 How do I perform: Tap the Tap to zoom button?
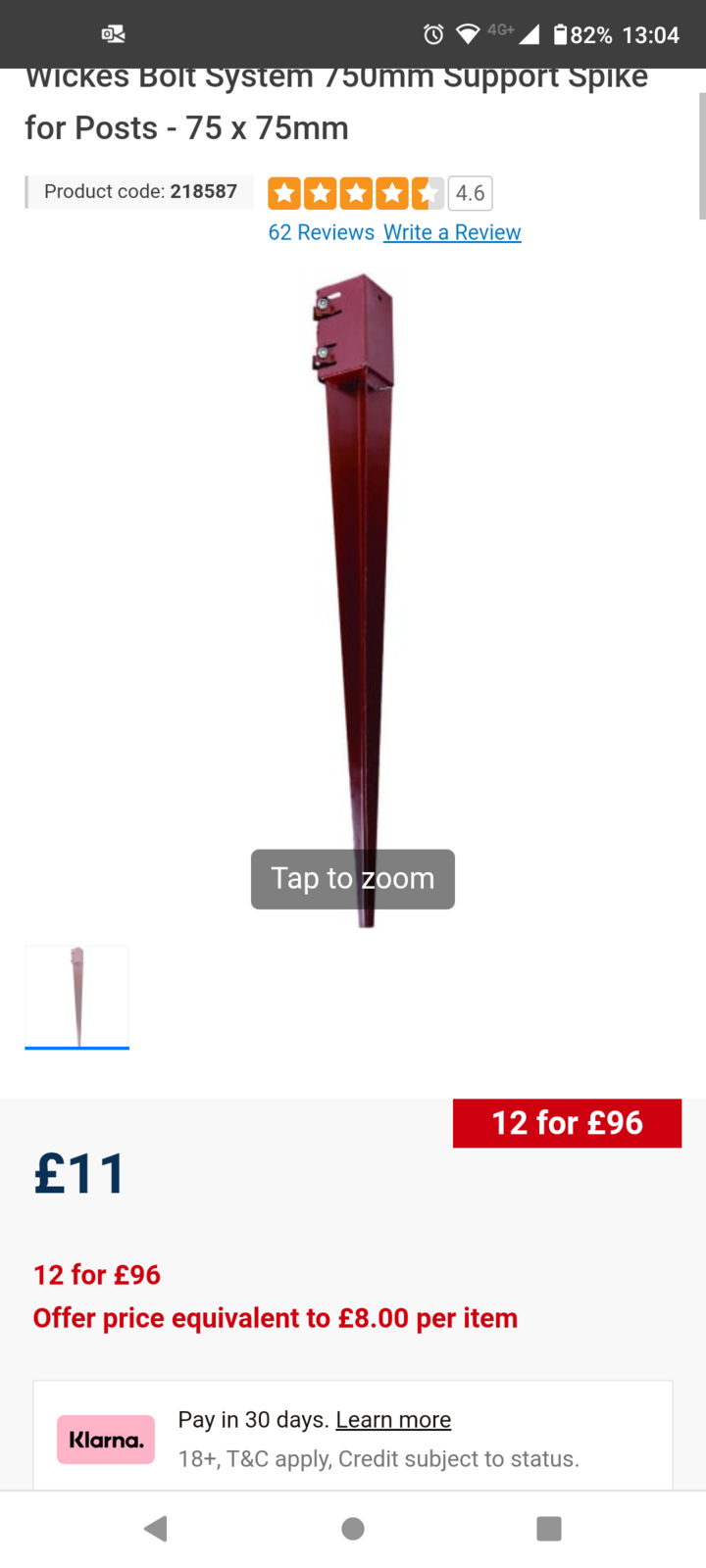(x=352, y=879)
